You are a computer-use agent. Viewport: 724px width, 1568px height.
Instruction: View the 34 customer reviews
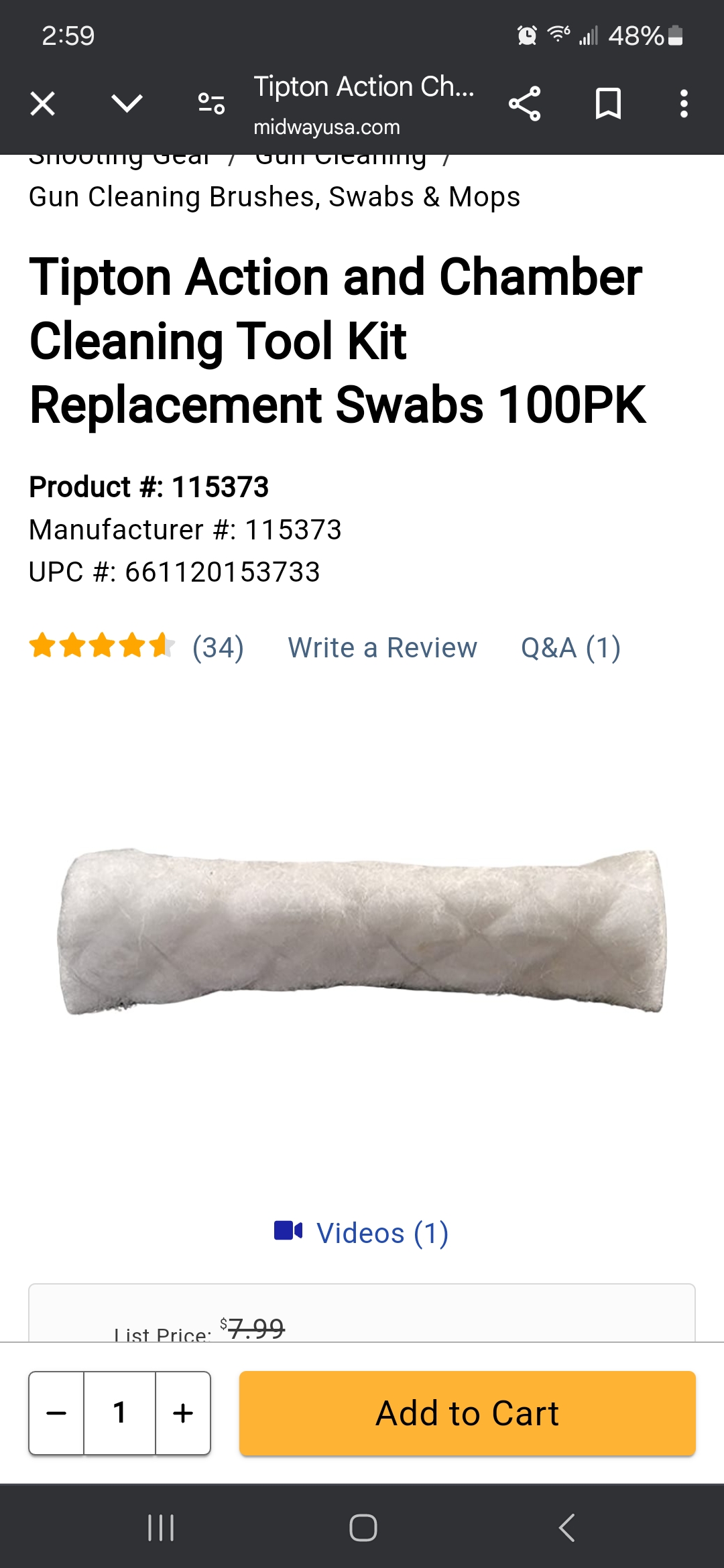pos(218,648)
